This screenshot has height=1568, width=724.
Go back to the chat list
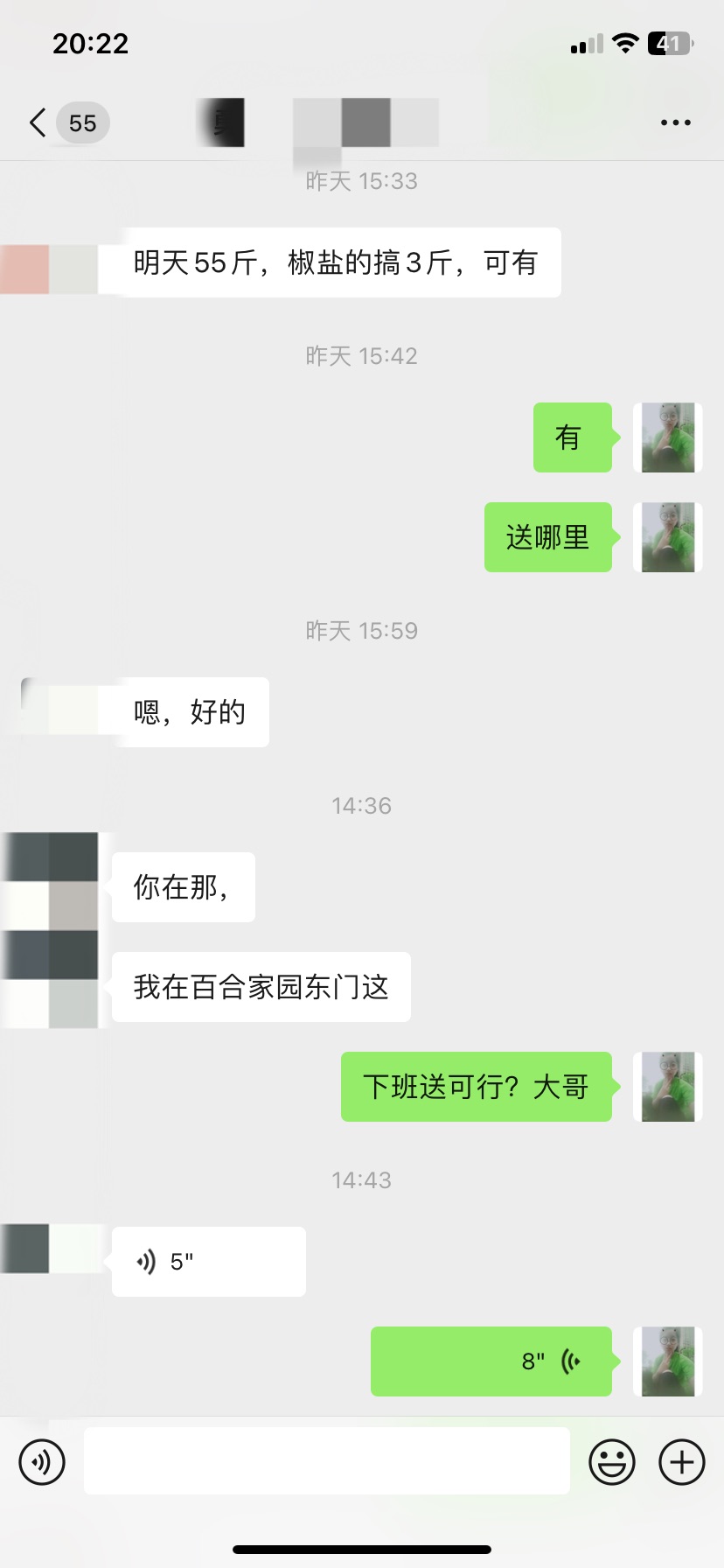pos(38,122)
